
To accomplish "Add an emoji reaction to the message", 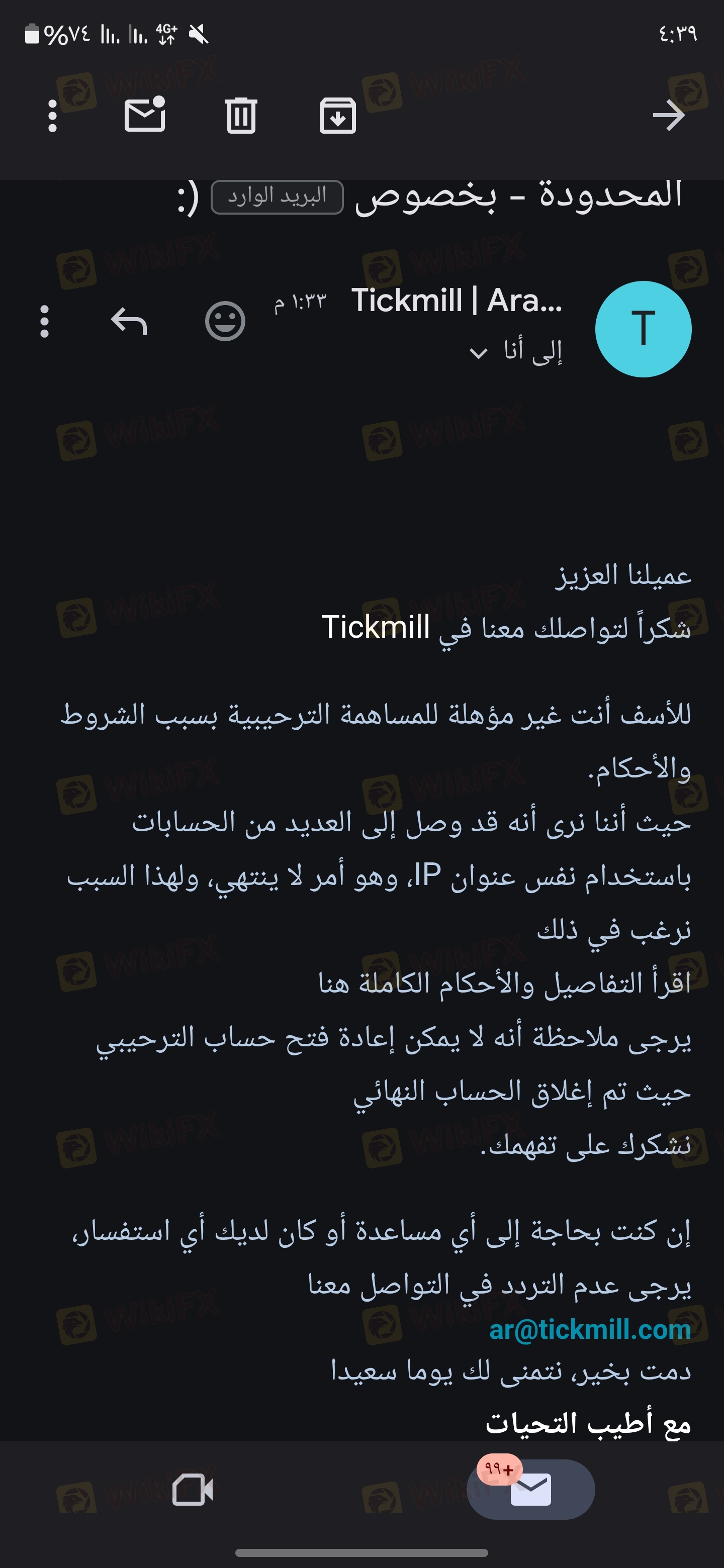I will 225,322.
